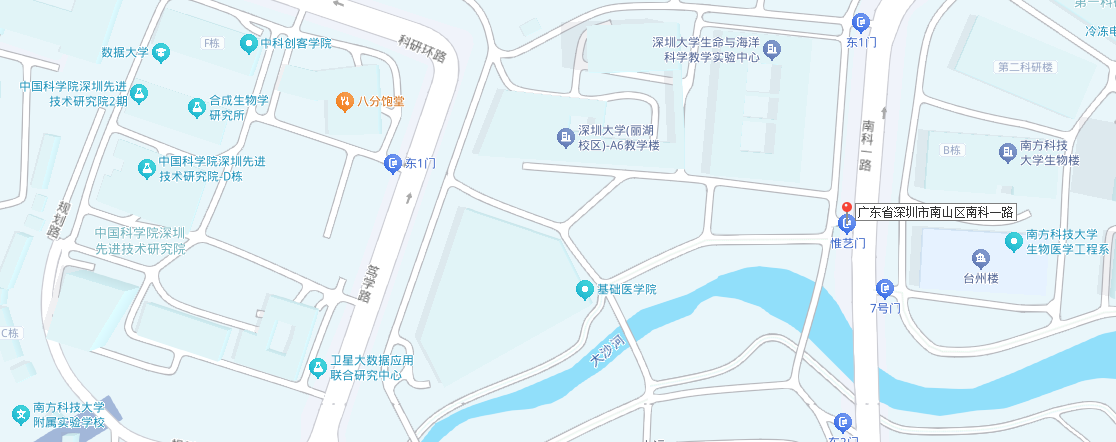Image resolution: width=1116 pixels, height=442 pixels.
Task: Open the 台州楼 building marker
Action: point(981,259)
